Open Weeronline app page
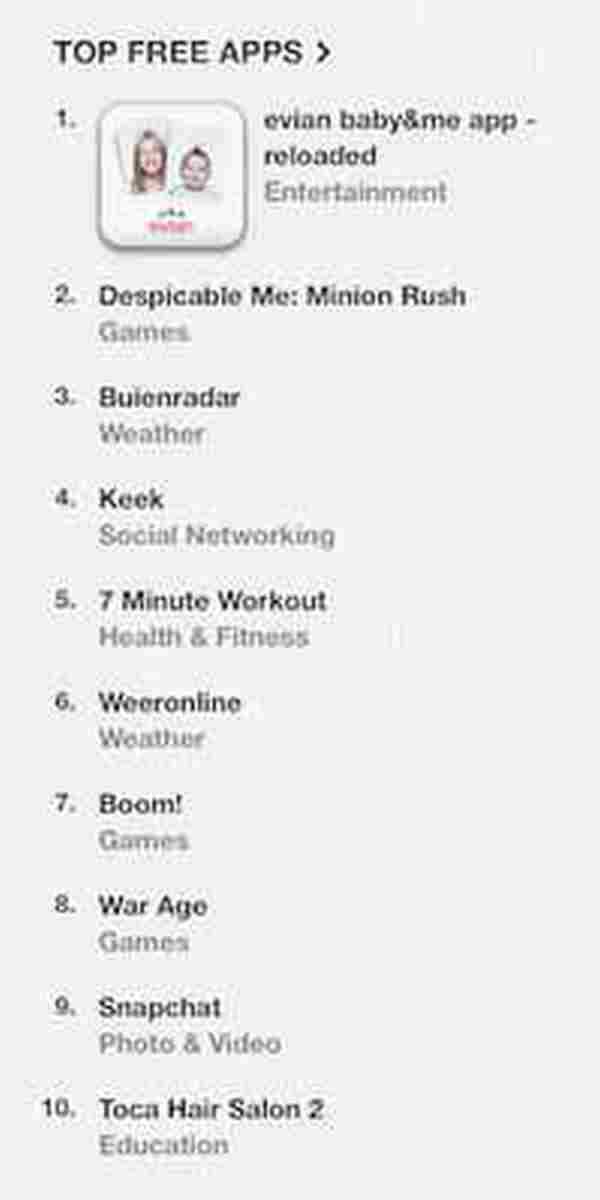Image resolution: width=600 pixels, height=1200 pixels. point(169,703)
